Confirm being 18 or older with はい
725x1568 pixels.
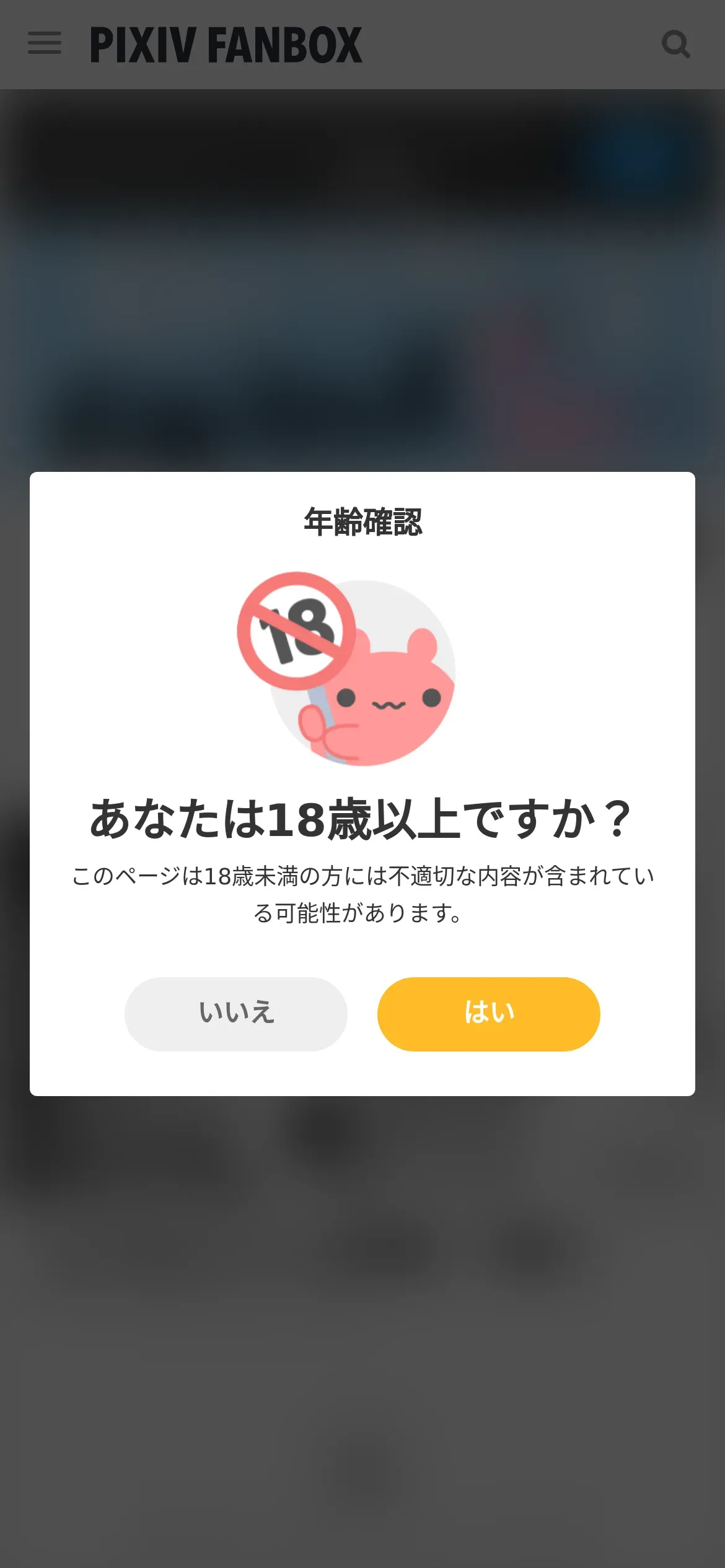pyautogui.click(x=488, y=1014)
